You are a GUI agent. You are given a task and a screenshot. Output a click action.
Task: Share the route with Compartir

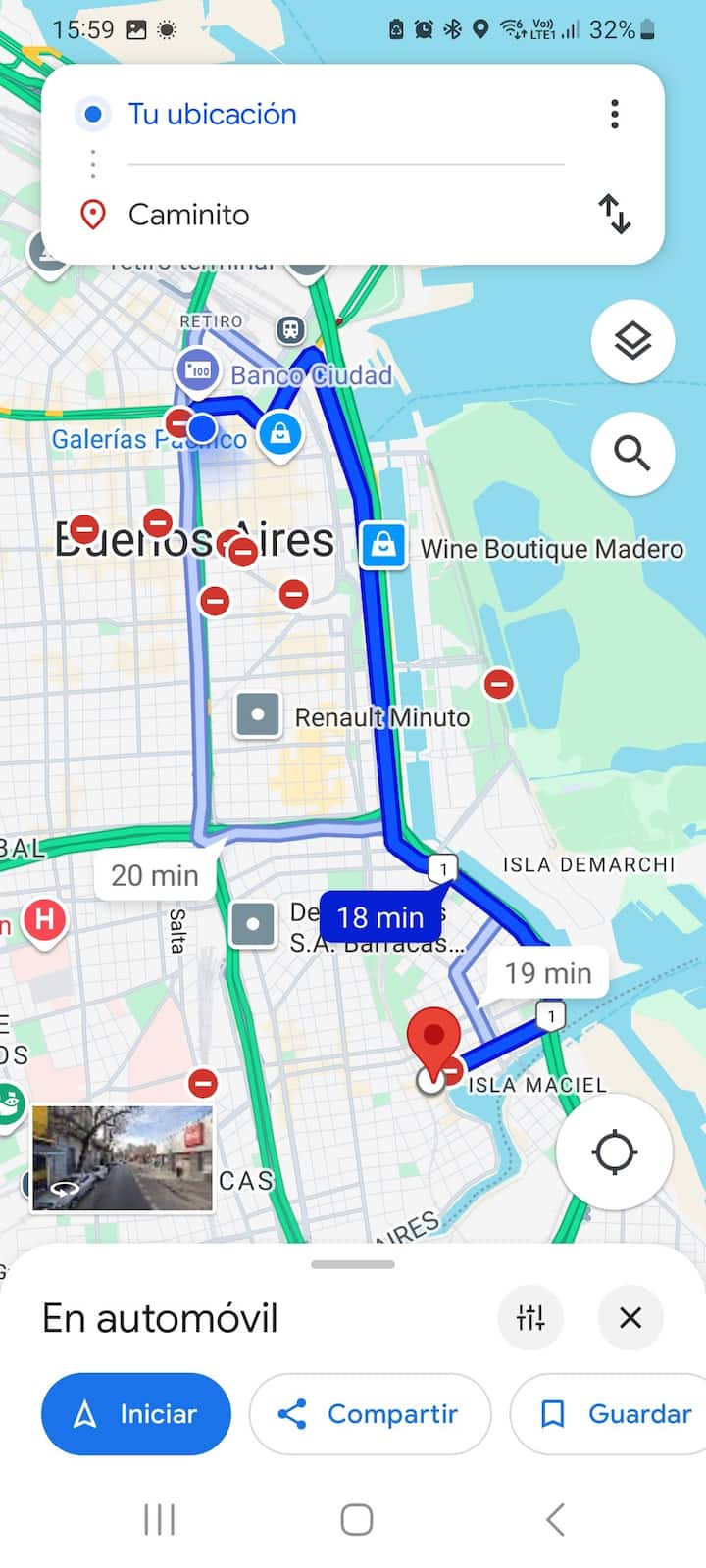tap(370, 1414)
